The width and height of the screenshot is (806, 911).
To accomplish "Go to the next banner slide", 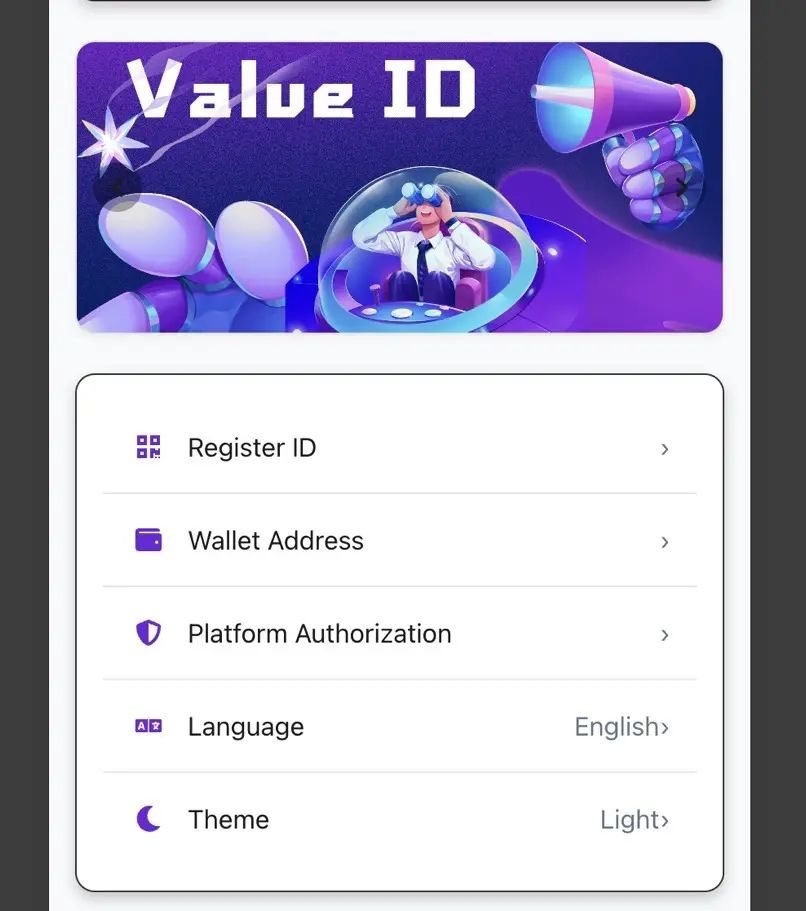I will click(681, 187).
